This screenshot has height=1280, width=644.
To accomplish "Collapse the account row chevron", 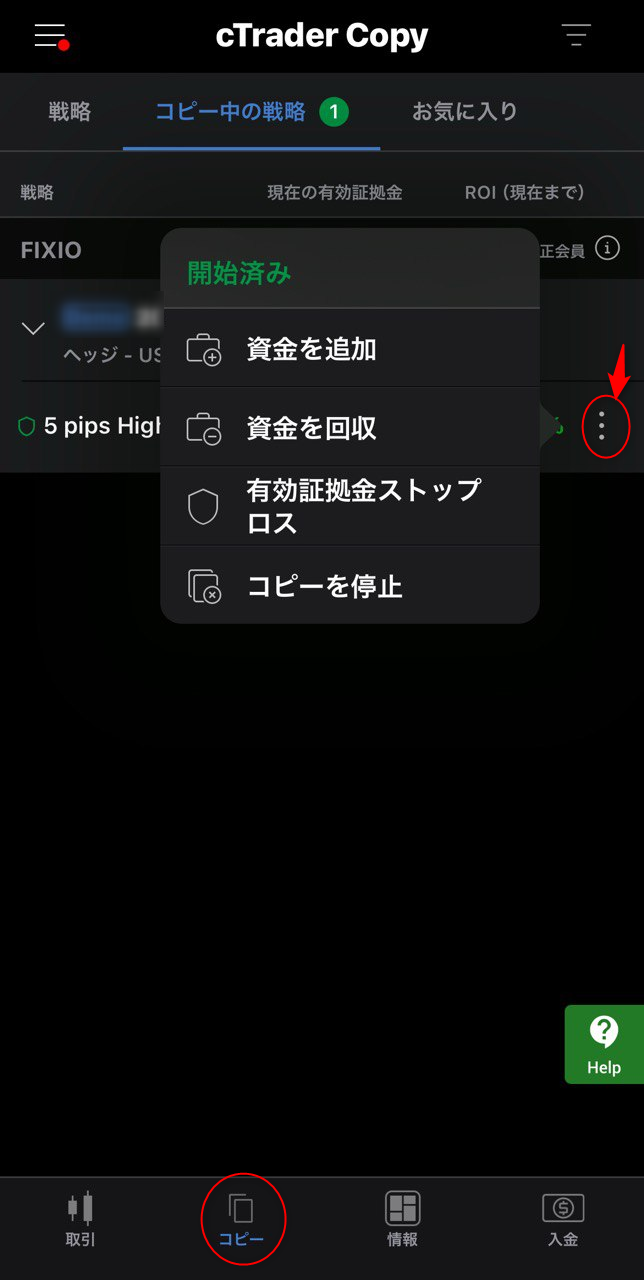I will coord(34,328).
